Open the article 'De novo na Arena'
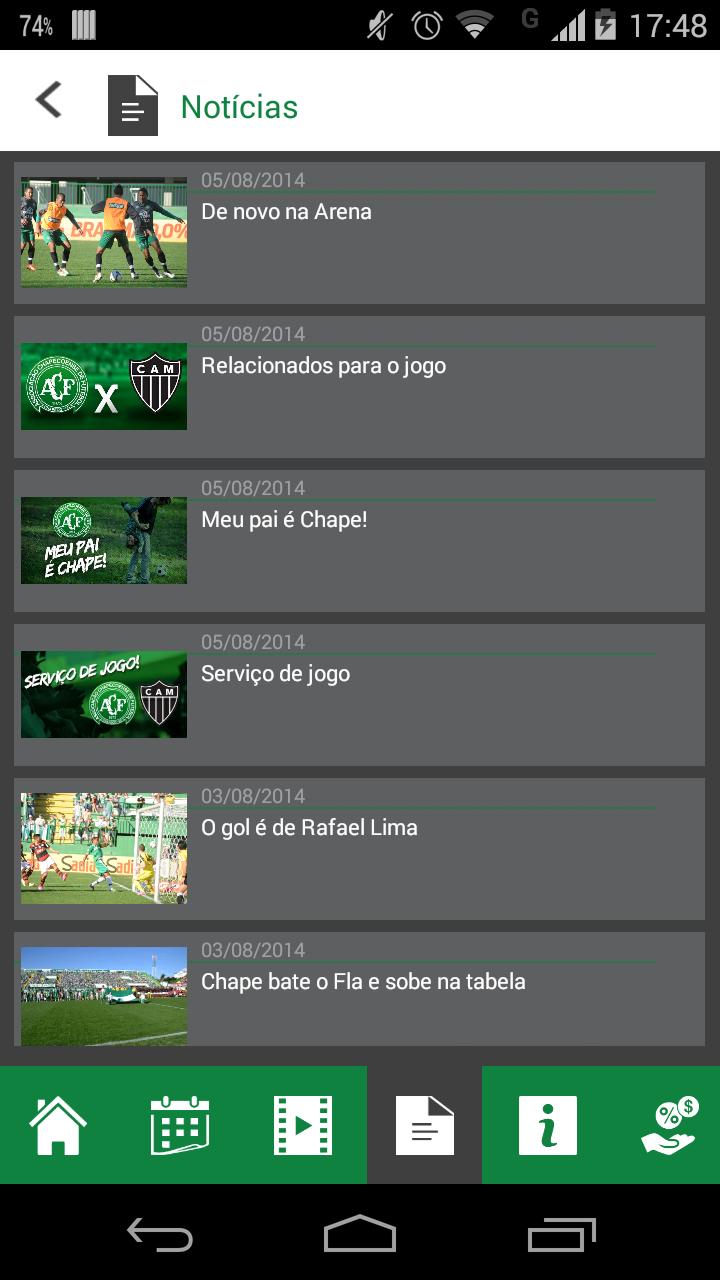720x1280 pixels. [359, 232]
